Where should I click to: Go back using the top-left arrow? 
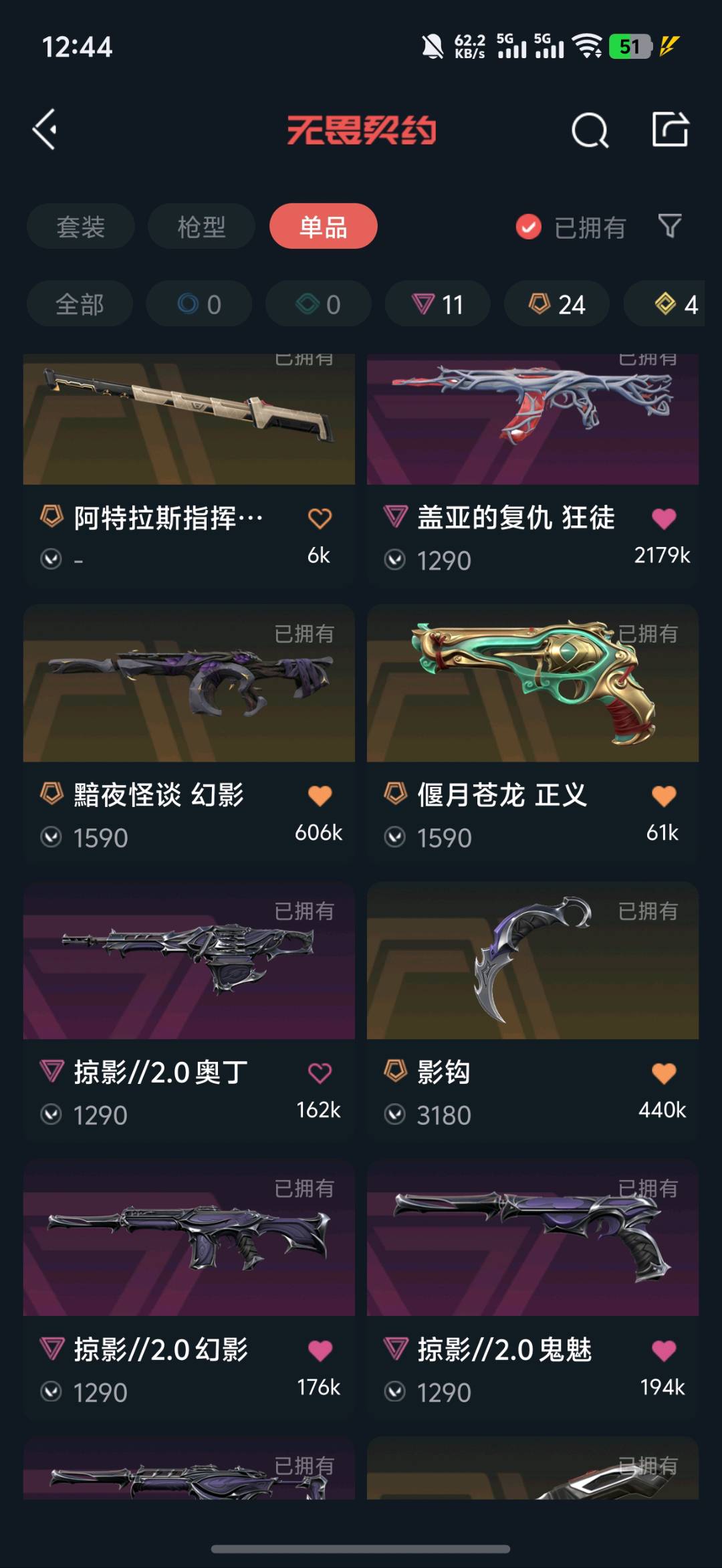45,129
